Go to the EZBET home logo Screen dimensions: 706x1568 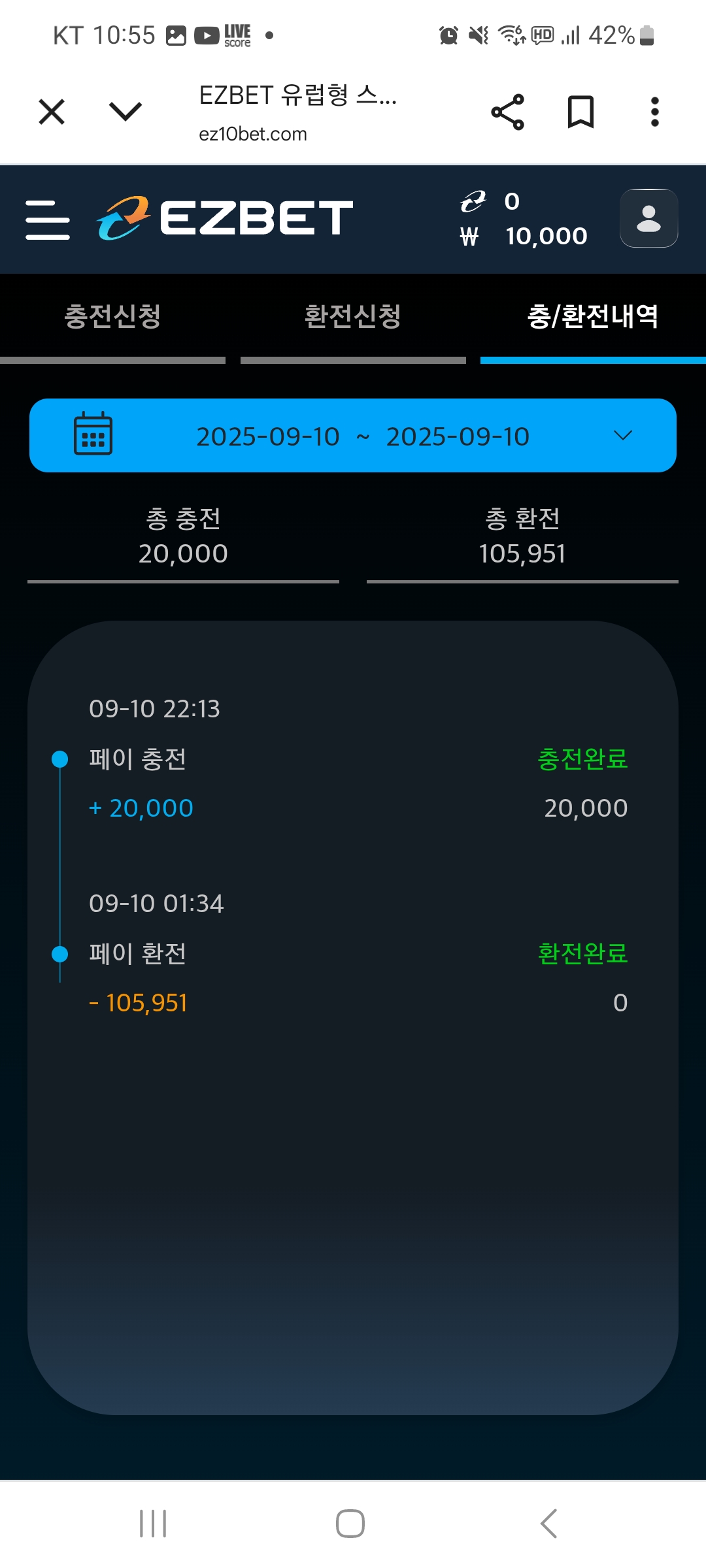[225, 218]
